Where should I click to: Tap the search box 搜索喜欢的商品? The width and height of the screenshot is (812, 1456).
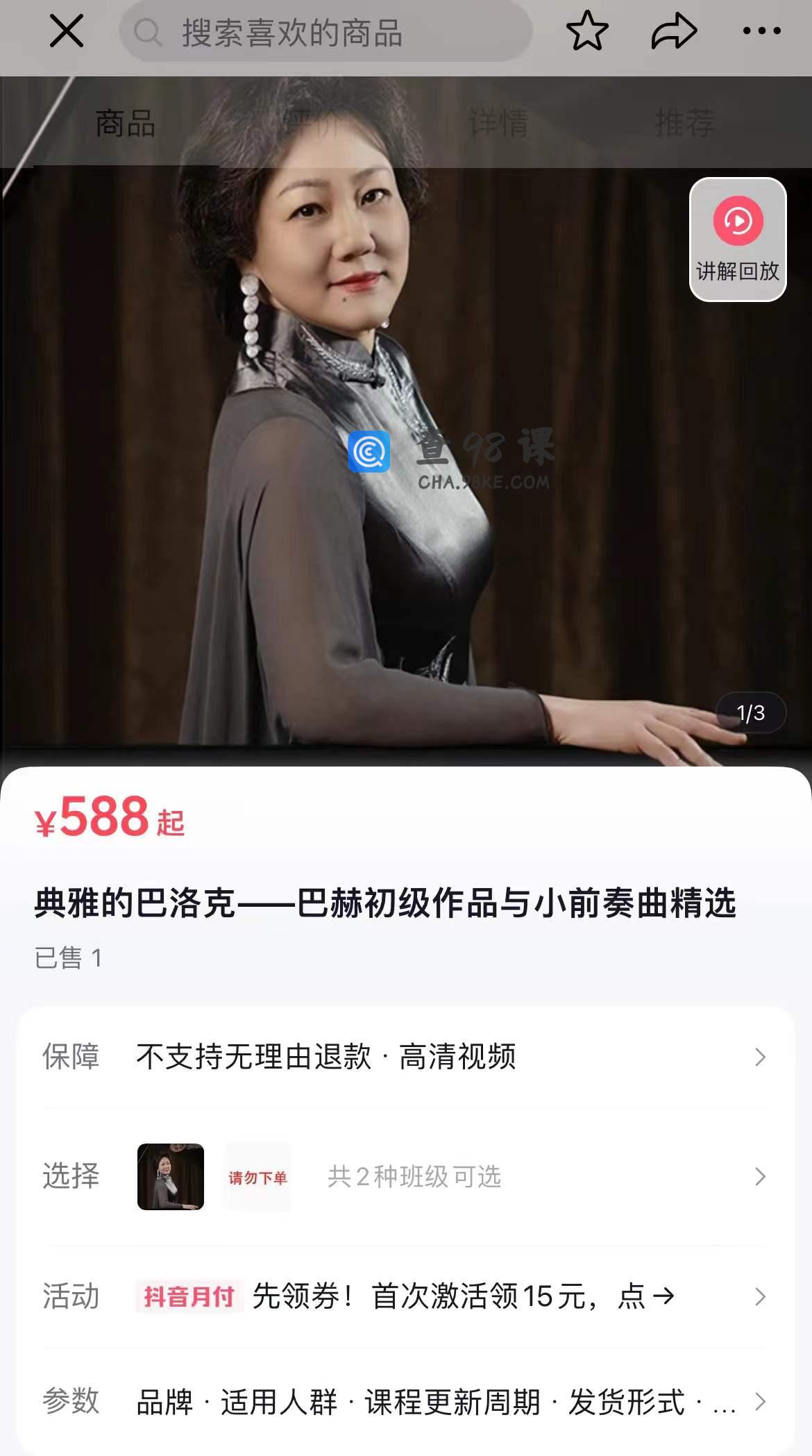tap(326, 32)
